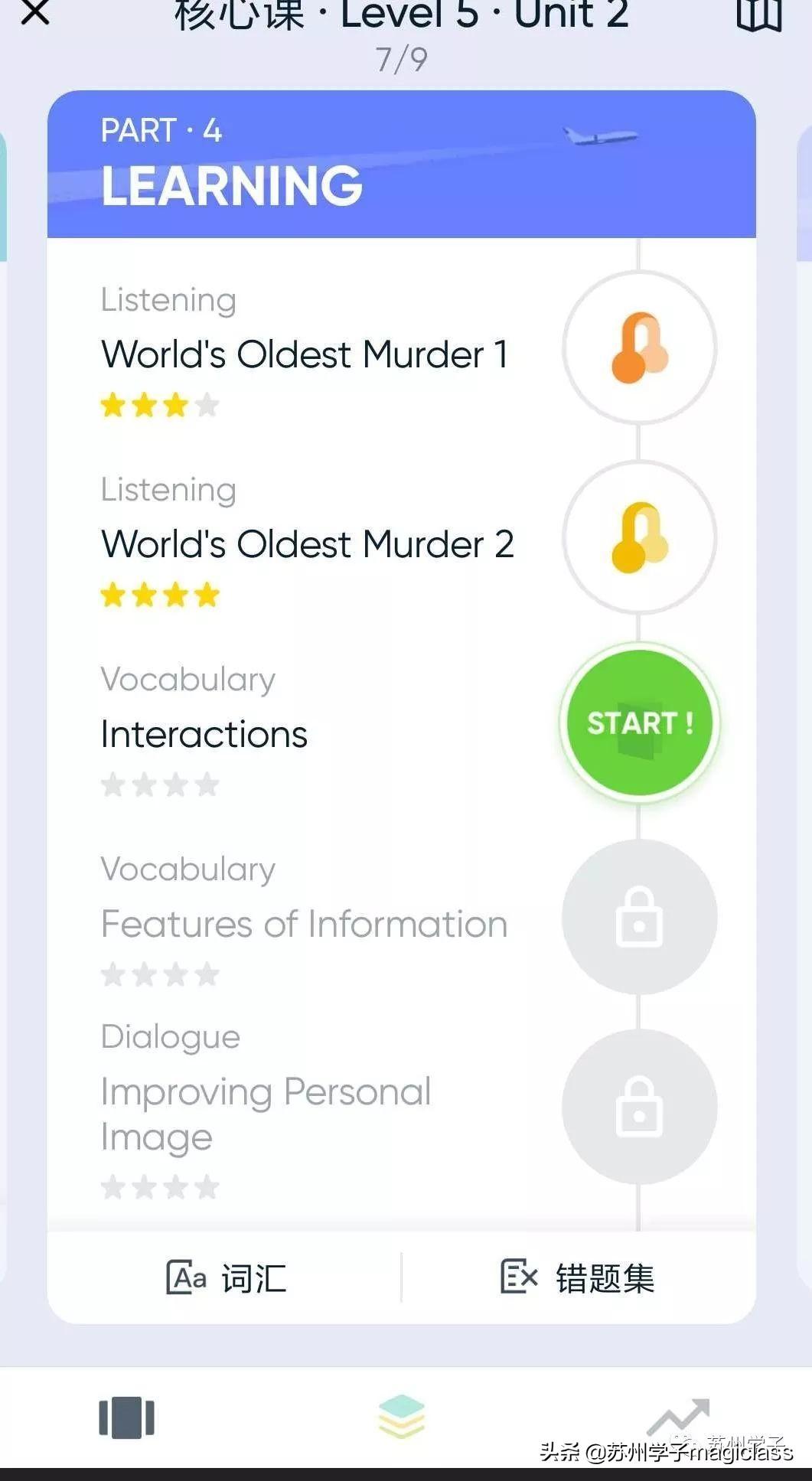Open the World's Oldest Murder 2 listening lesson
812x1481 pixels.
tap(639, 538)
